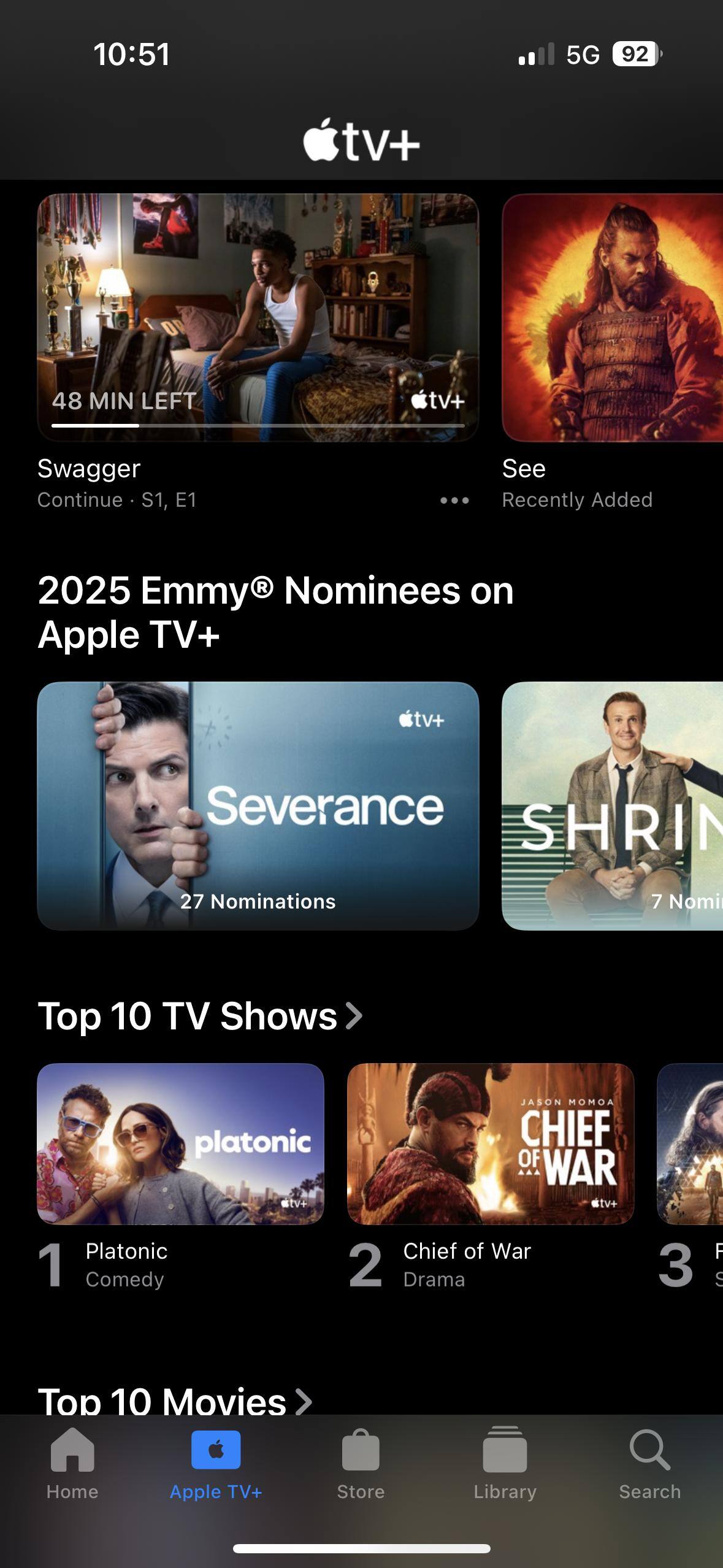The width and height of the screenshot is (723, 1568).
Task: Open Chief of War show
Action: click(x=490, y=1143)
